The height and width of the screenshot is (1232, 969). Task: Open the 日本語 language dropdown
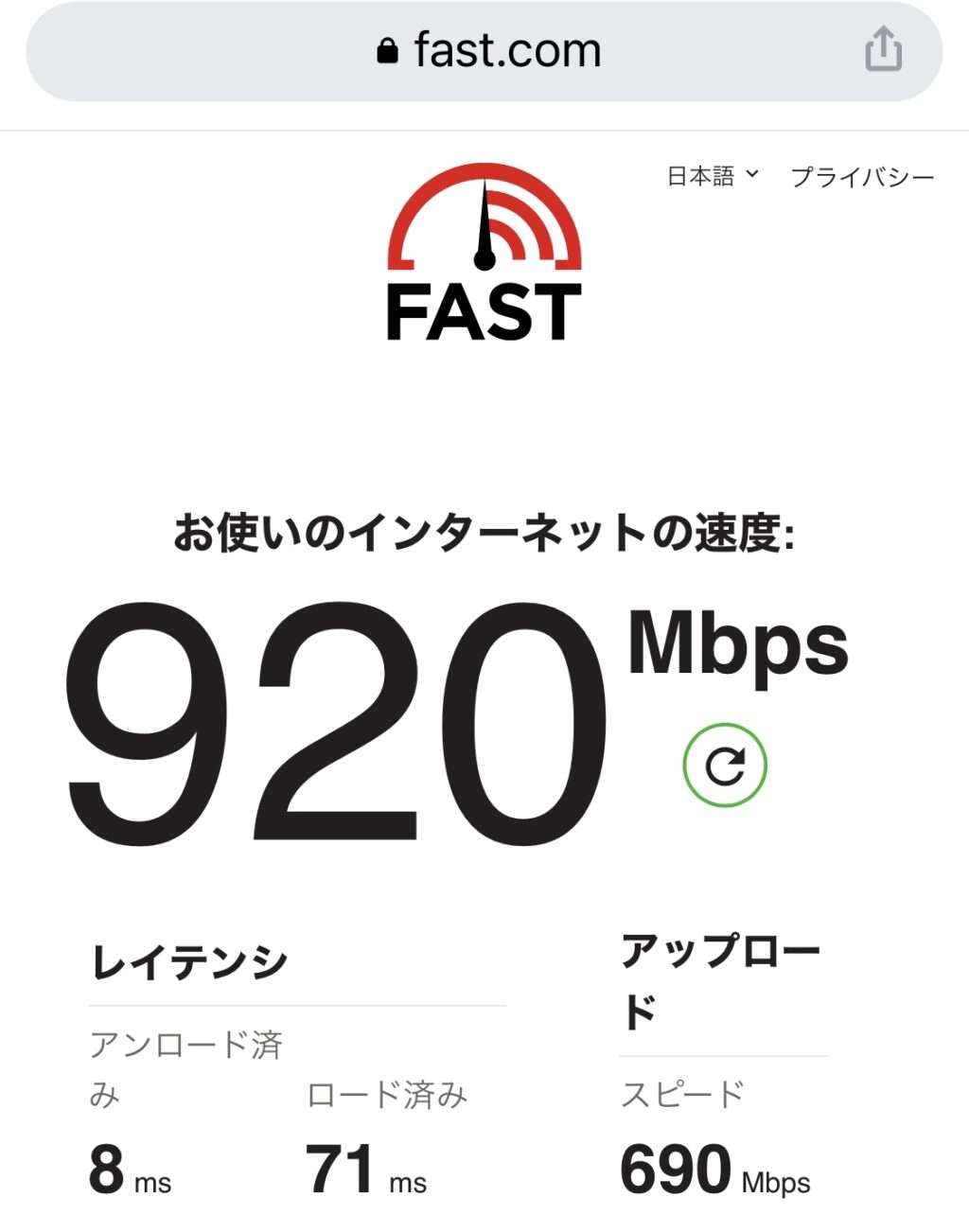pos(713,176)
